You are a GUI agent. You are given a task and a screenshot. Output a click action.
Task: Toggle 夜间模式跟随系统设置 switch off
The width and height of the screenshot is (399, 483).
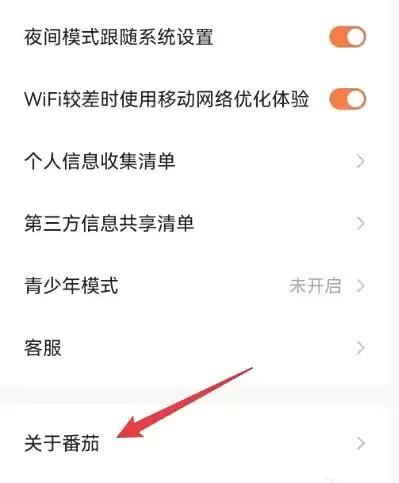pos(348,37)
